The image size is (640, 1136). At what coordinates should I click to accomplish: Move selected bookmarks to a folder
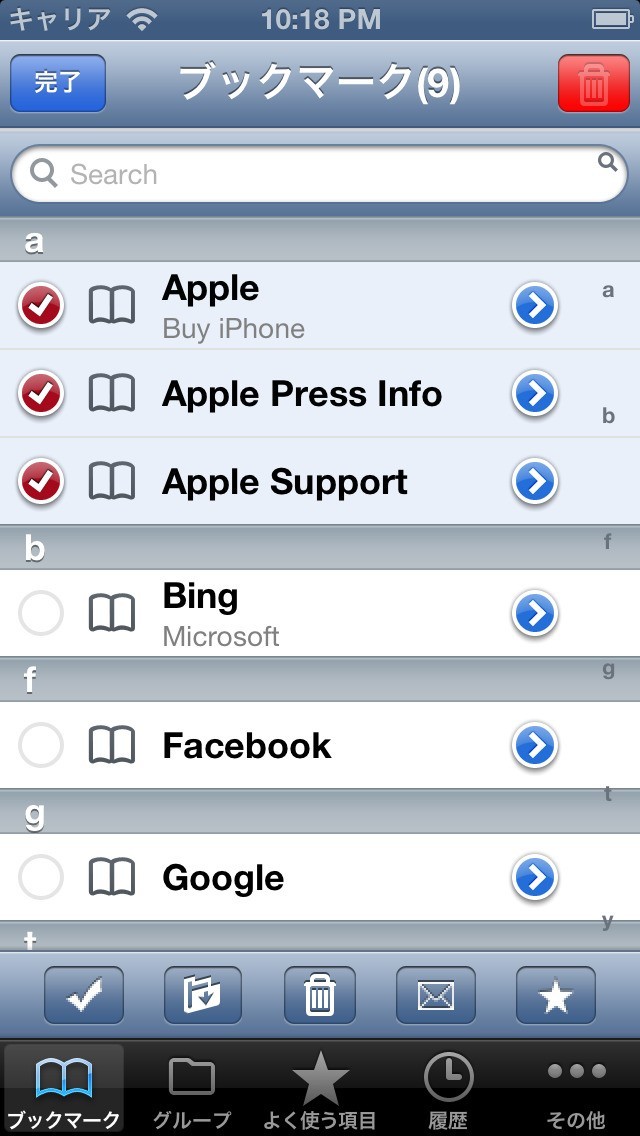coord(203,995)
